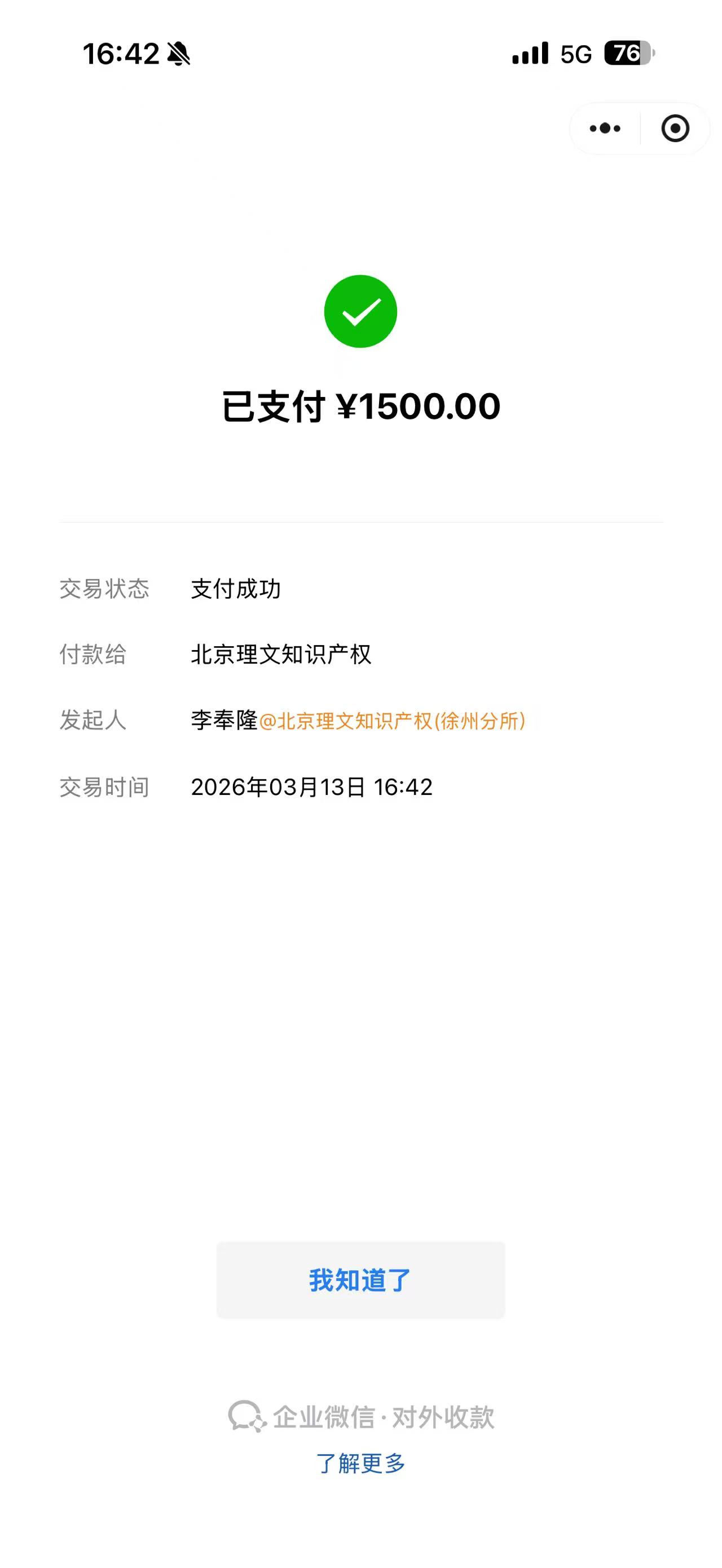Screen dimensions: 722x1568
Task: Tap the 我知道了 button
Action: [360, 1280]
